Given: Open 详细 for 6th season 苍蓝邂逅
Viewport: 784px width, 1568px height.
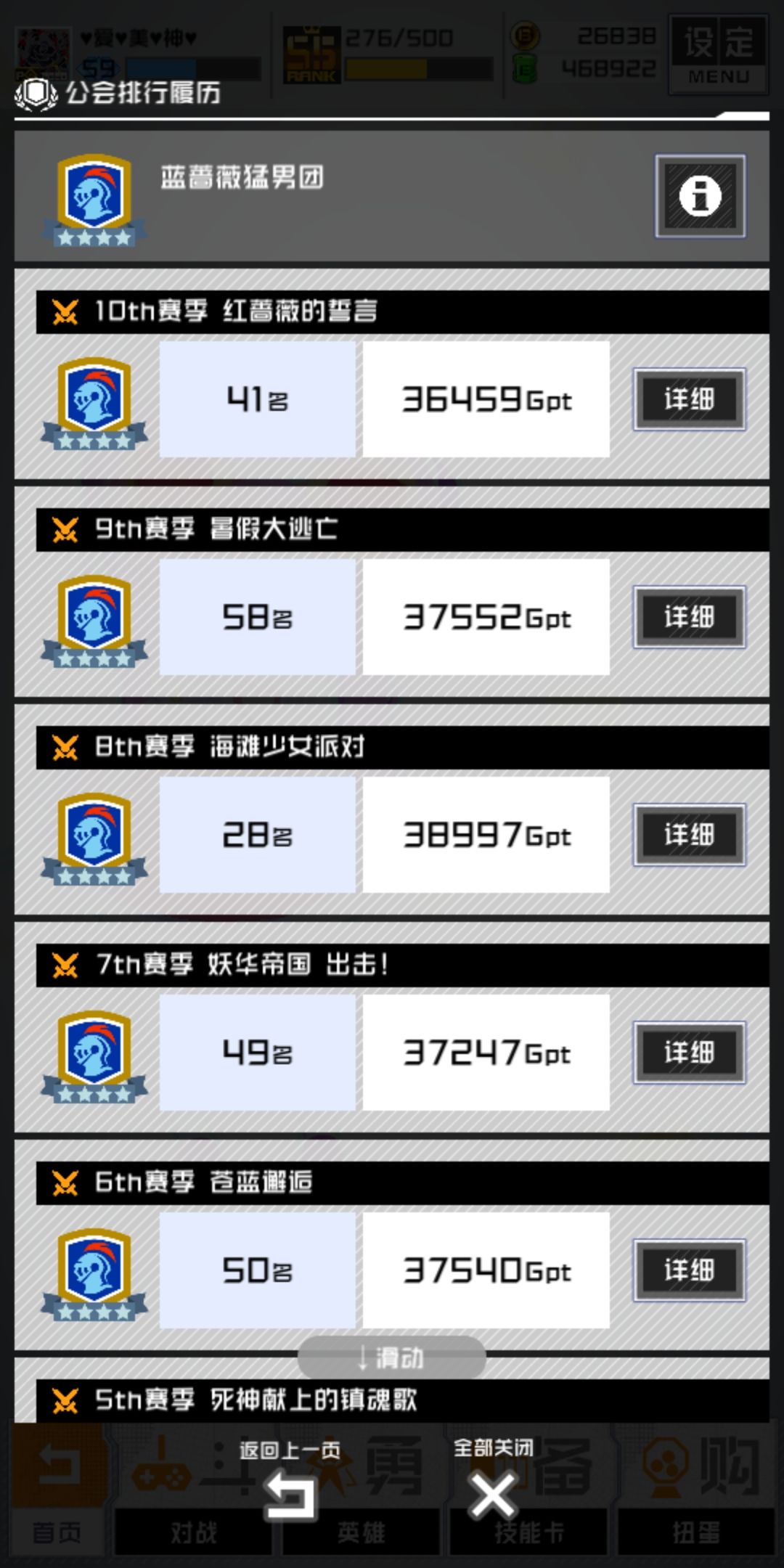Looking at the screenshot, I should pos(689,1270).
